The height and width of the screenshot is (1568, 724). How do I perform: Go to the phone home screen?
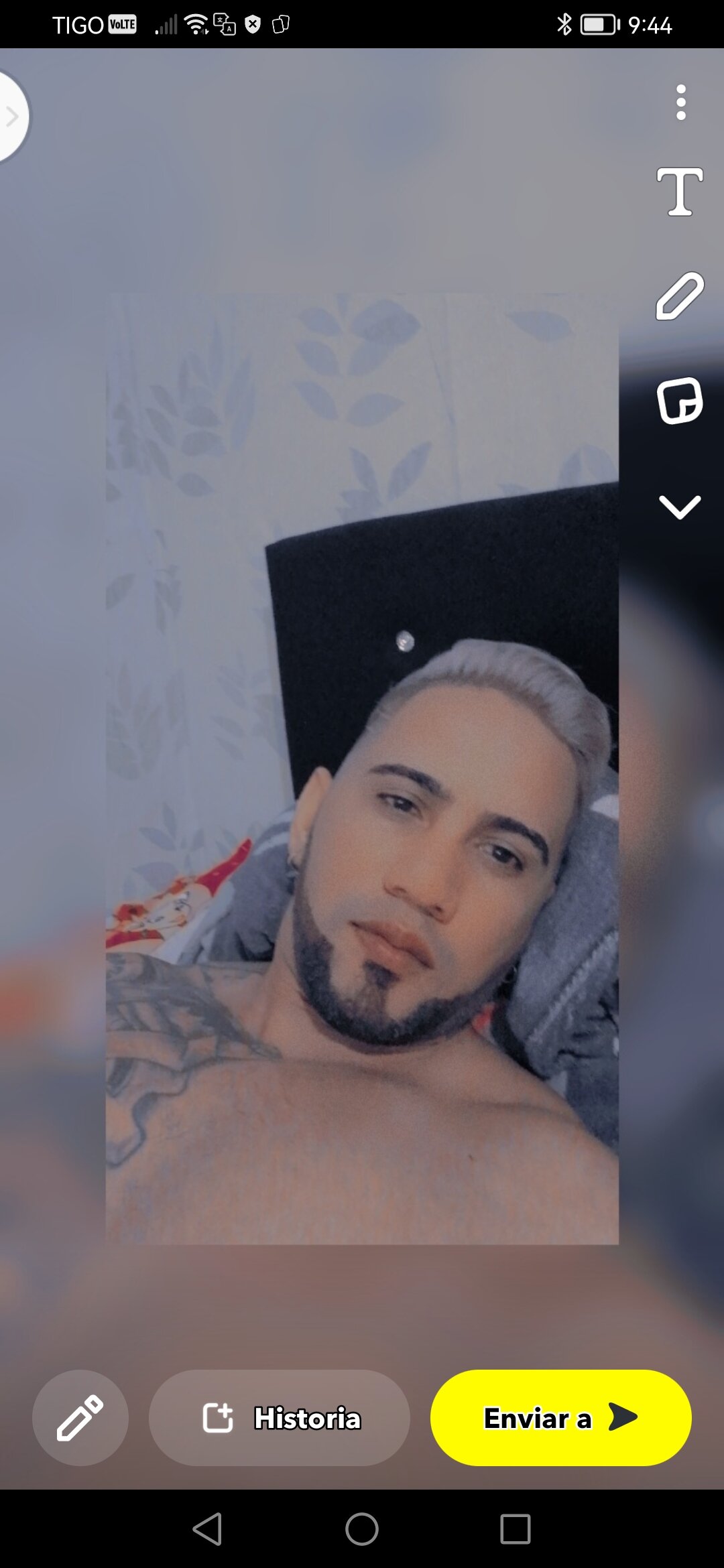pyautogui.click(x=362, y=1529)
